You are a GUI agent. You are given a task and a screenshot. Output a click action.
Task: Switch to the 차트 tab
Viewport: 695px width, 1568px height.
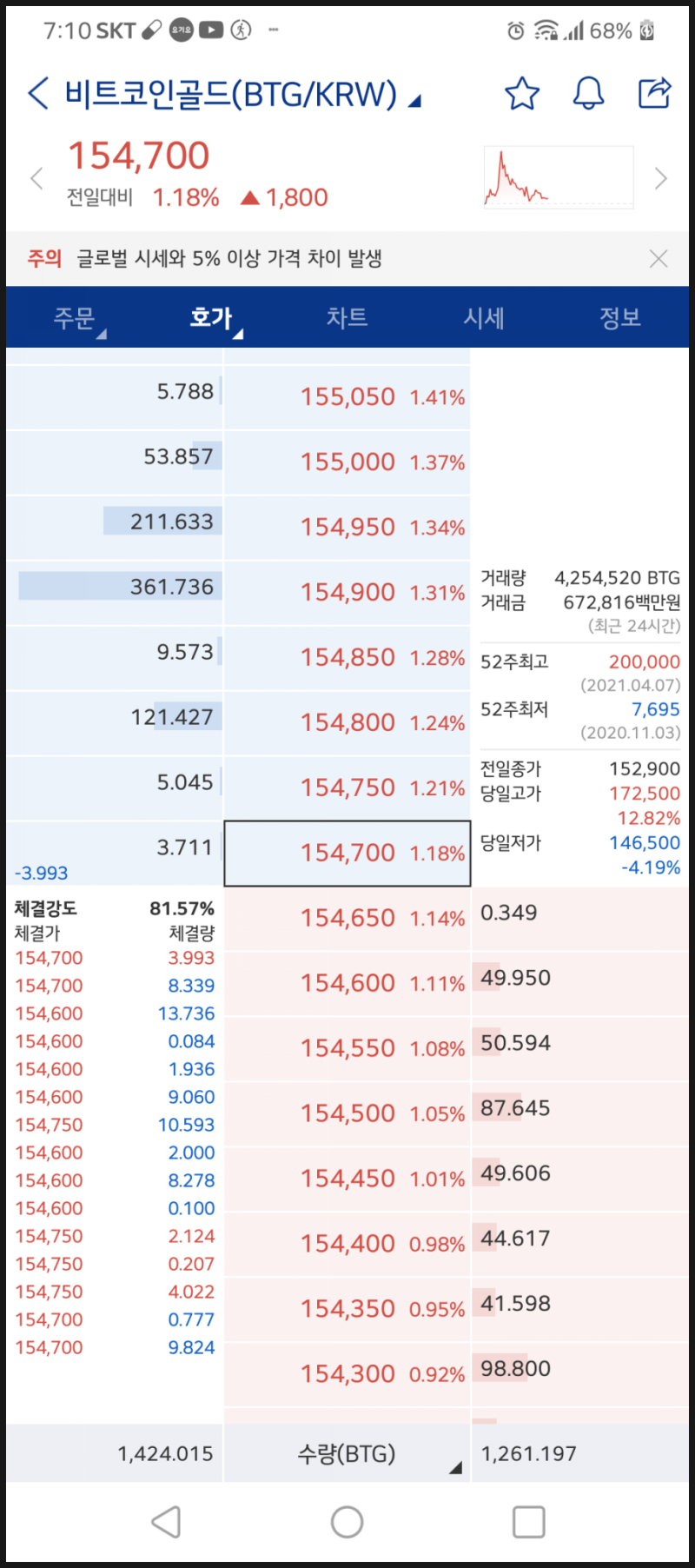pos(347,318)
